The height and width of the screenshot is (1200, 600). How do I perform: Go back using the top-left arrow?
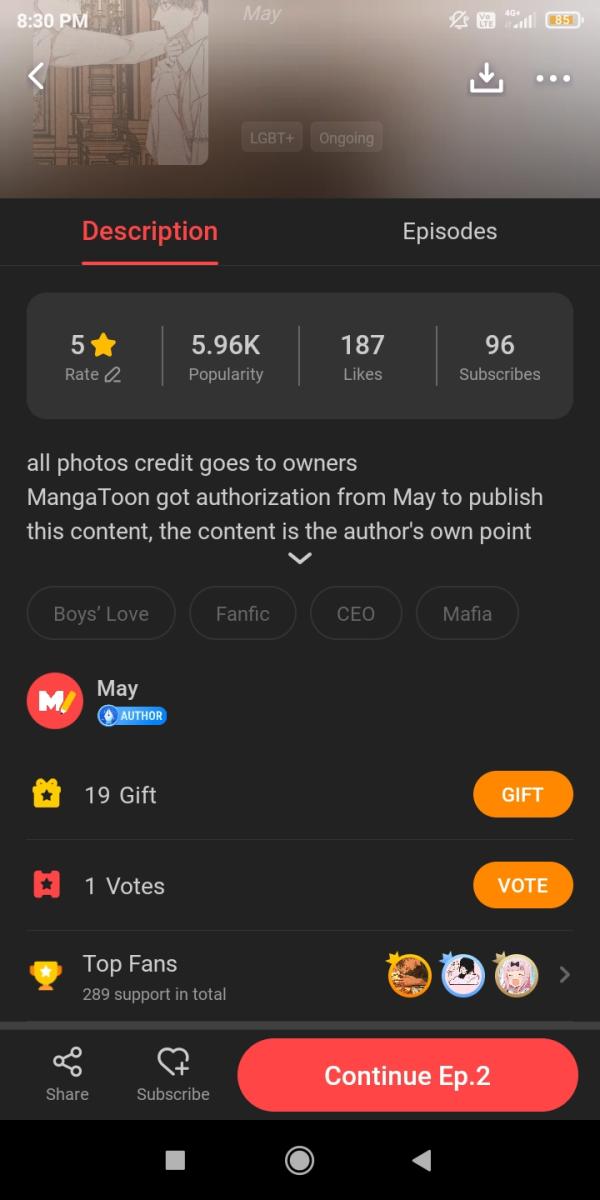(x=37, y=76)
